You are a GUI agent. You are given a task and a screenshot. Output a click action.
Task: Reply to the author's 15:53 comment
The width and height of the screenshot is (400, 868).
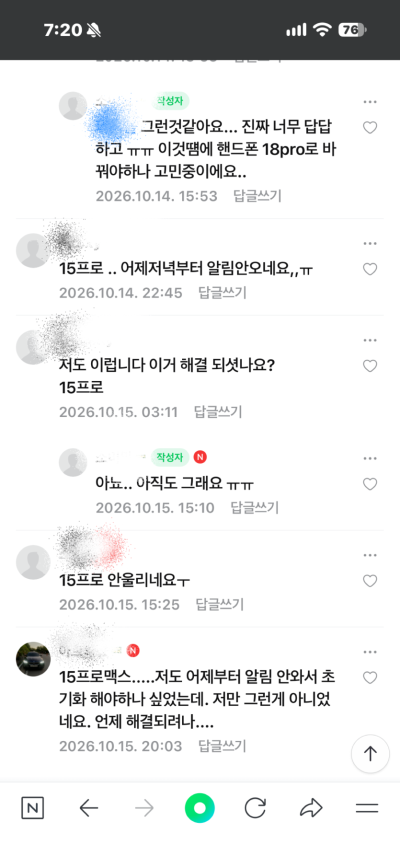[x=257, y=196]
